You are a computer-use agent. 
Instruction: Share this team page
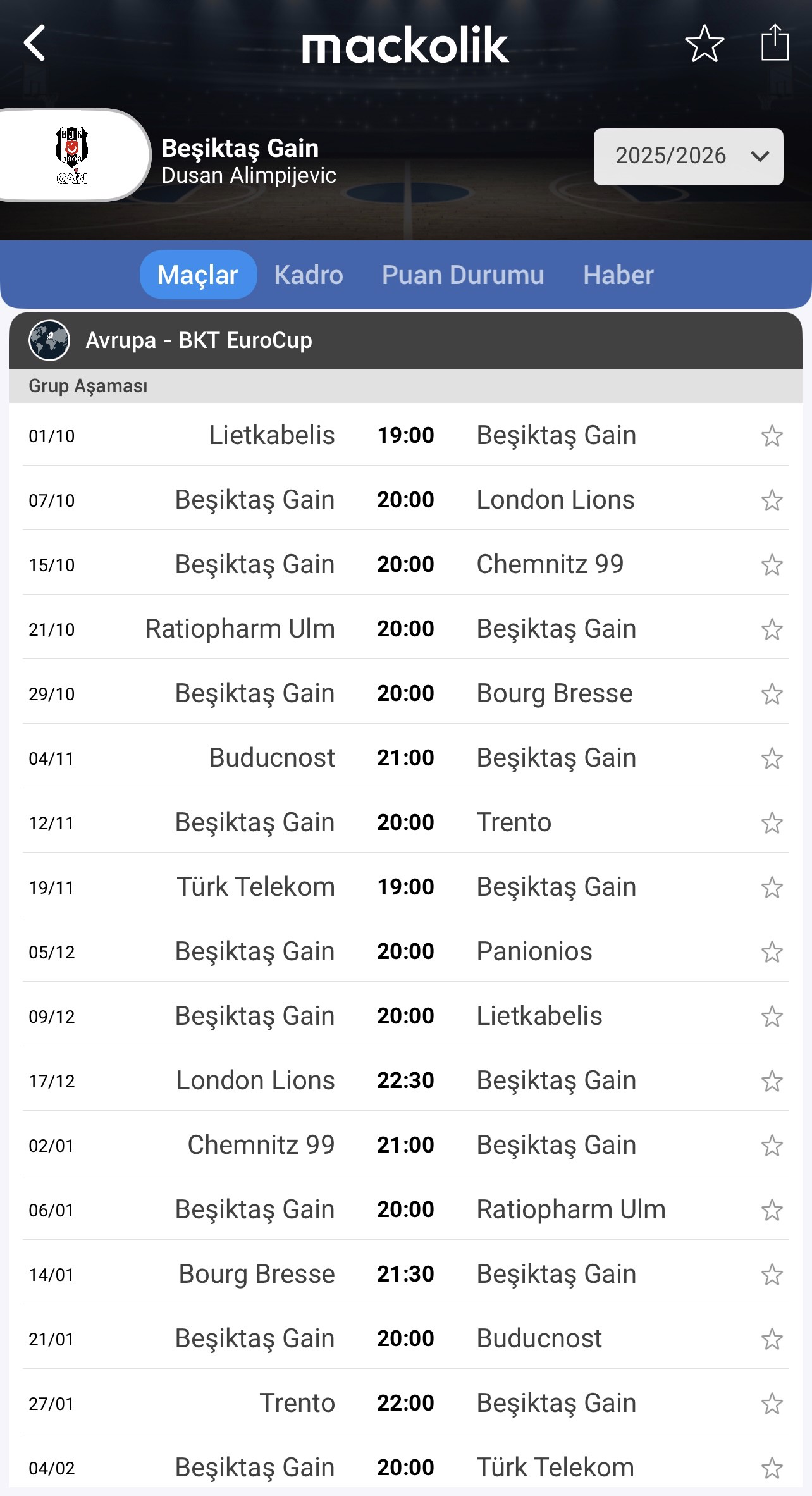pyautogui.click(x=775, y=42)
